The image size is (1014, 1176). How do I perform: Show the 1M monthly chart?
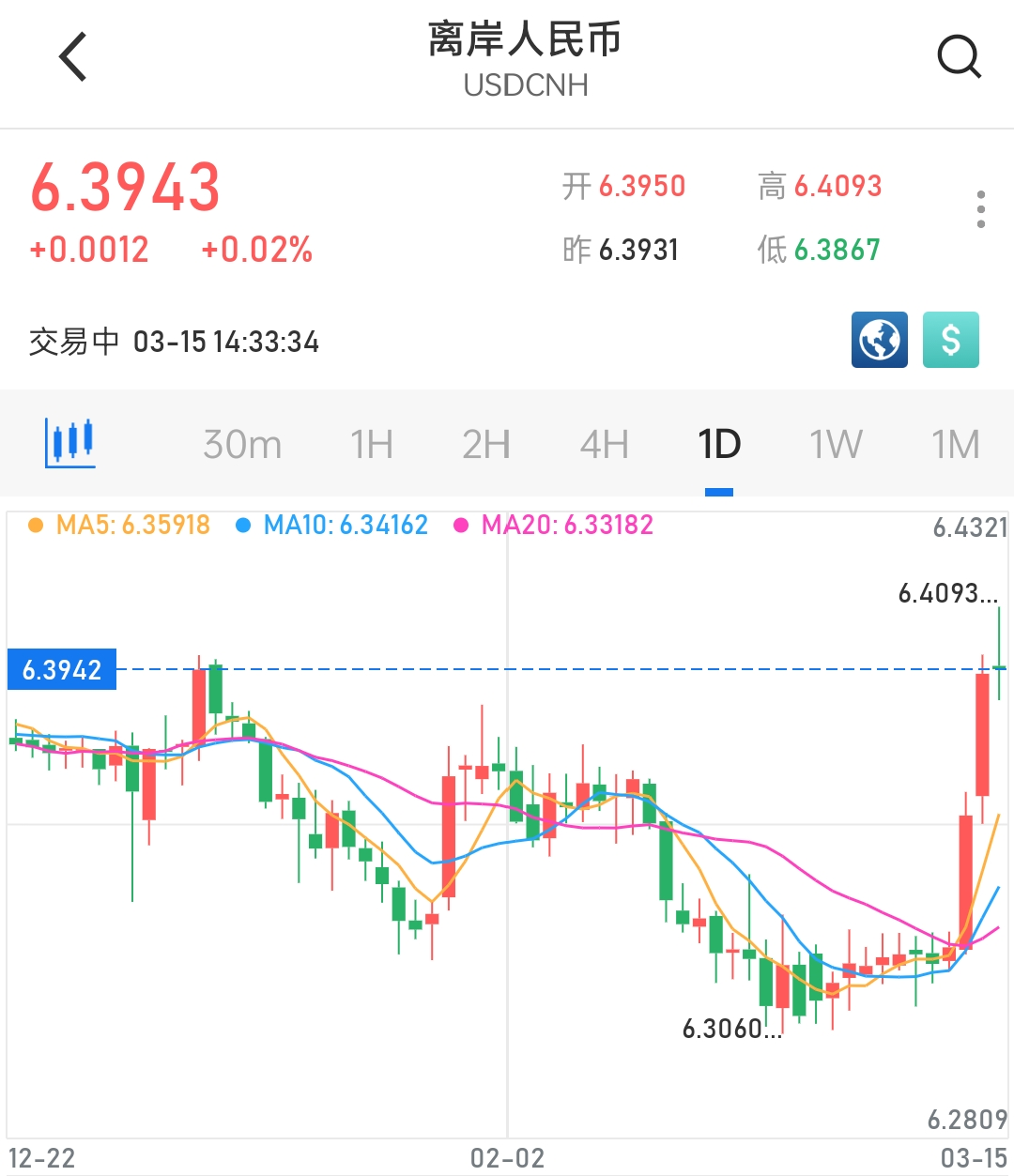[956, 444]
